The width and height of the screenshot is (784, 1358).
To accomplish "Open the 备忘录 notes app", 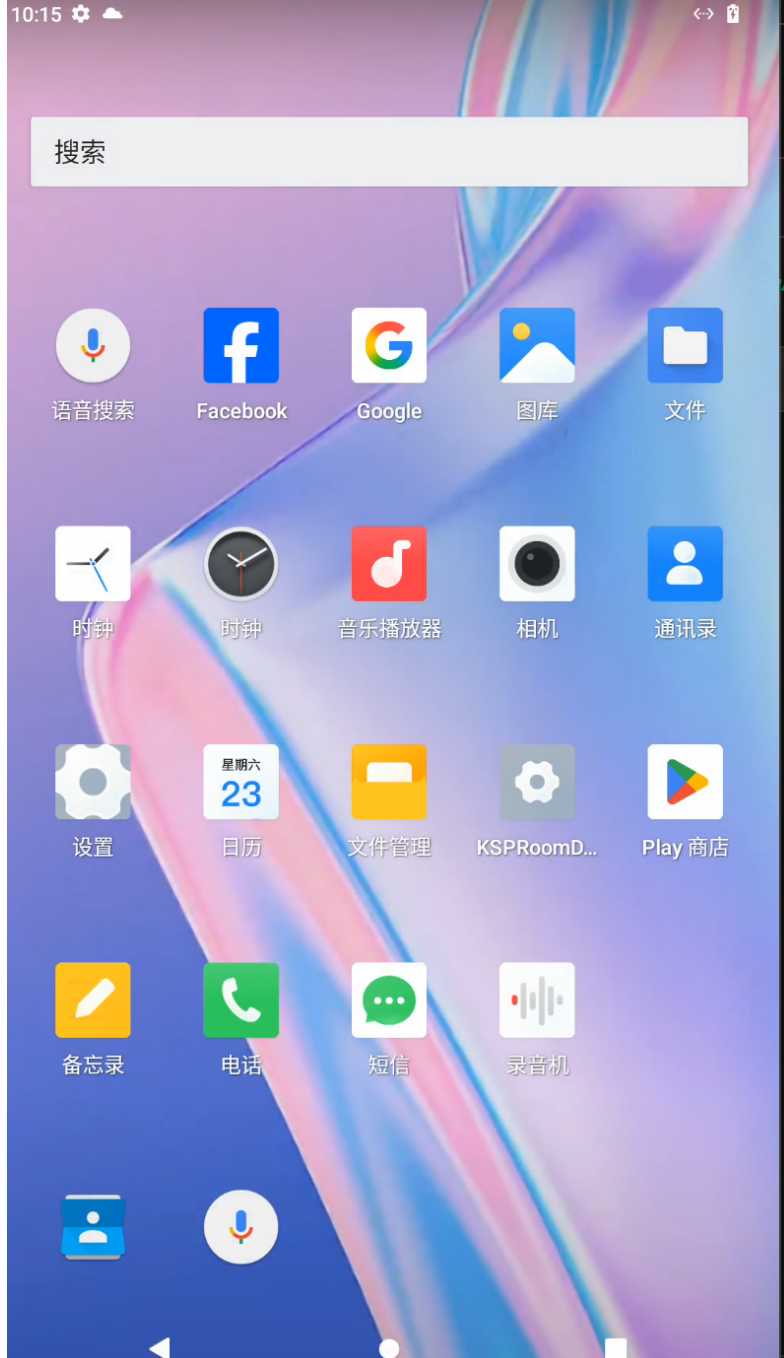I will tap(93, 1000).
